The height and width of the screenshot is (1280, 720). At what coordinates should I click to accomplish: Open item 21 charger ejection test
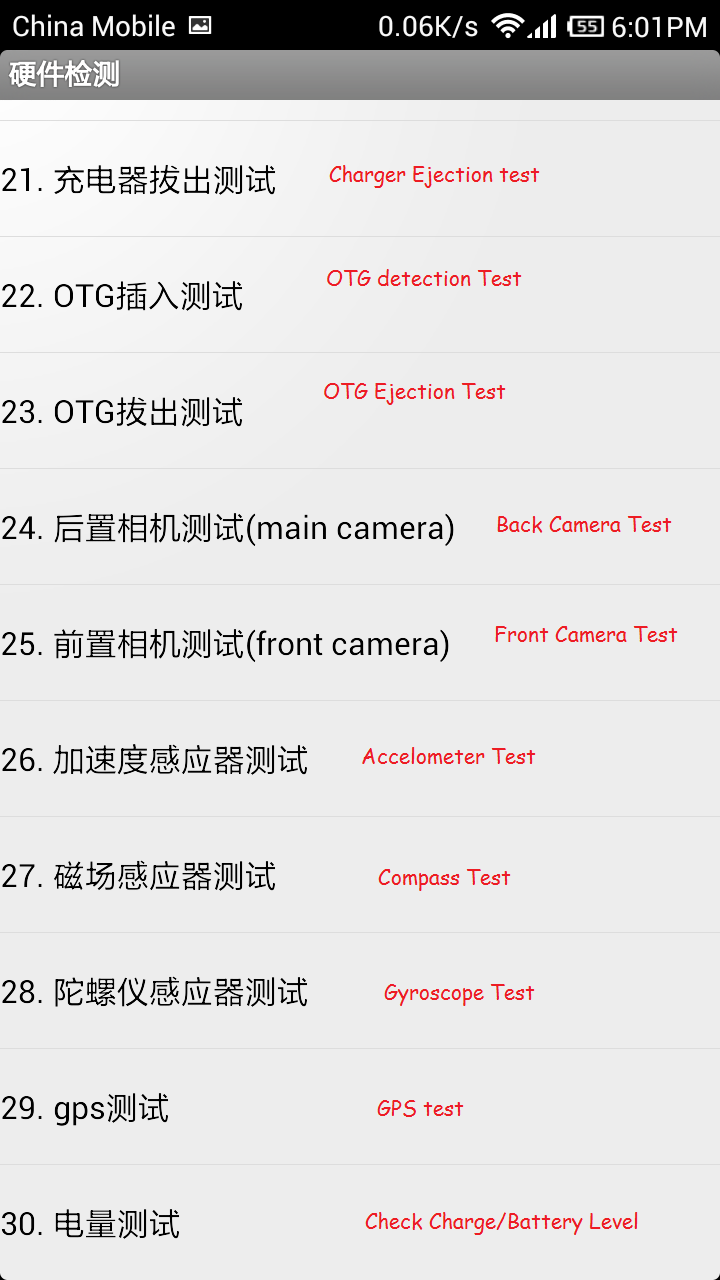click(360, 179)
